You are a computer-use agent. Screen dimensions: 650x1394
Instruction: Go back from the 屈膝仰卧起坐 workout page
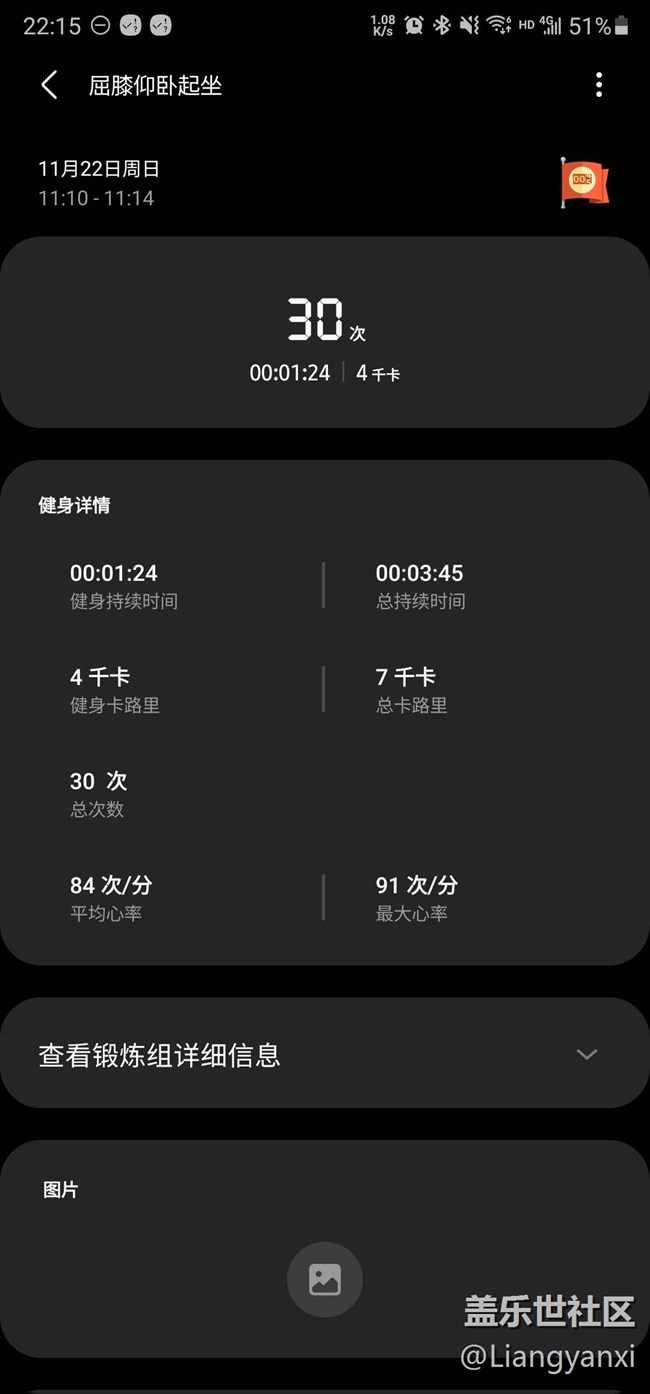tap(49, 85)
